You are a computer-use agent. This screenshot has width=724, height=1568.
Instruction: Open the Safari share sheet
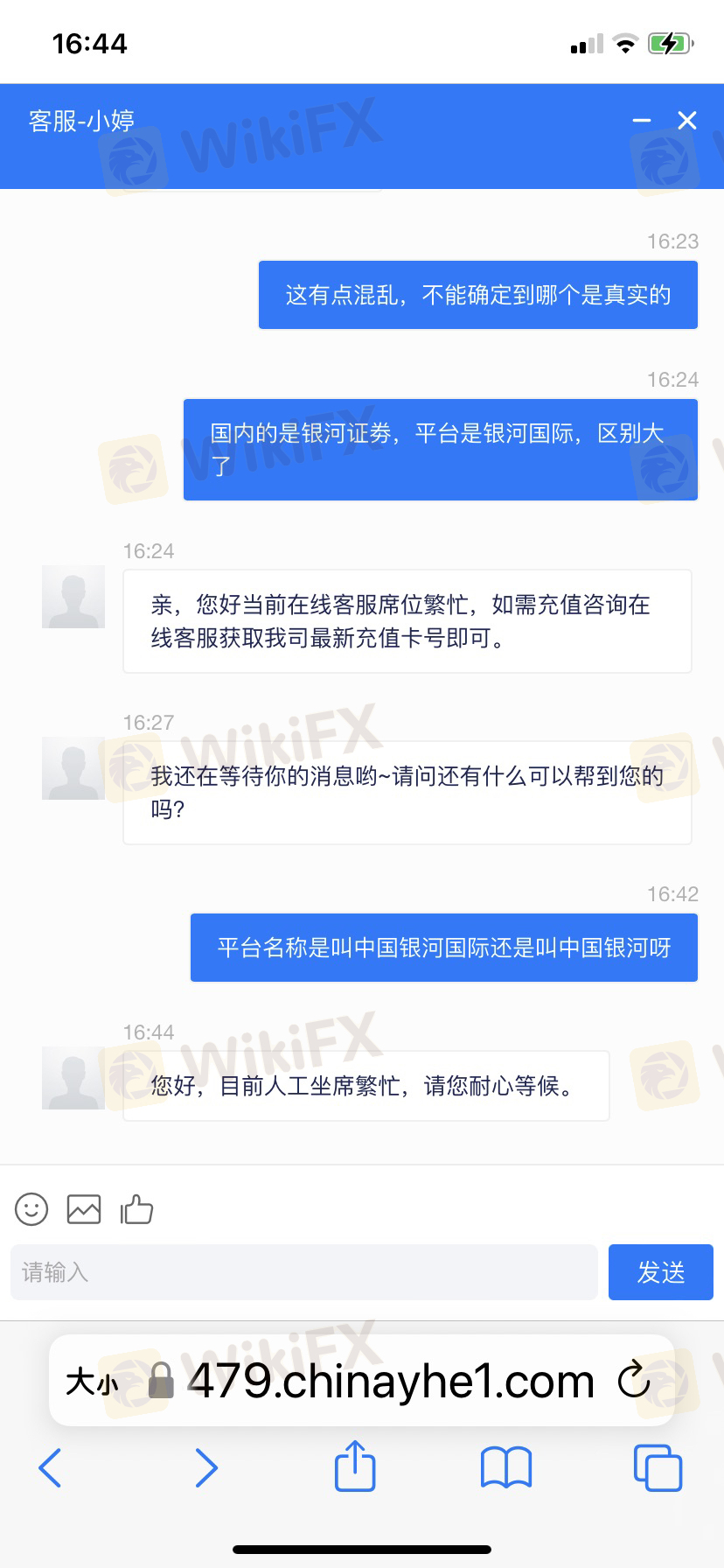355,1466
